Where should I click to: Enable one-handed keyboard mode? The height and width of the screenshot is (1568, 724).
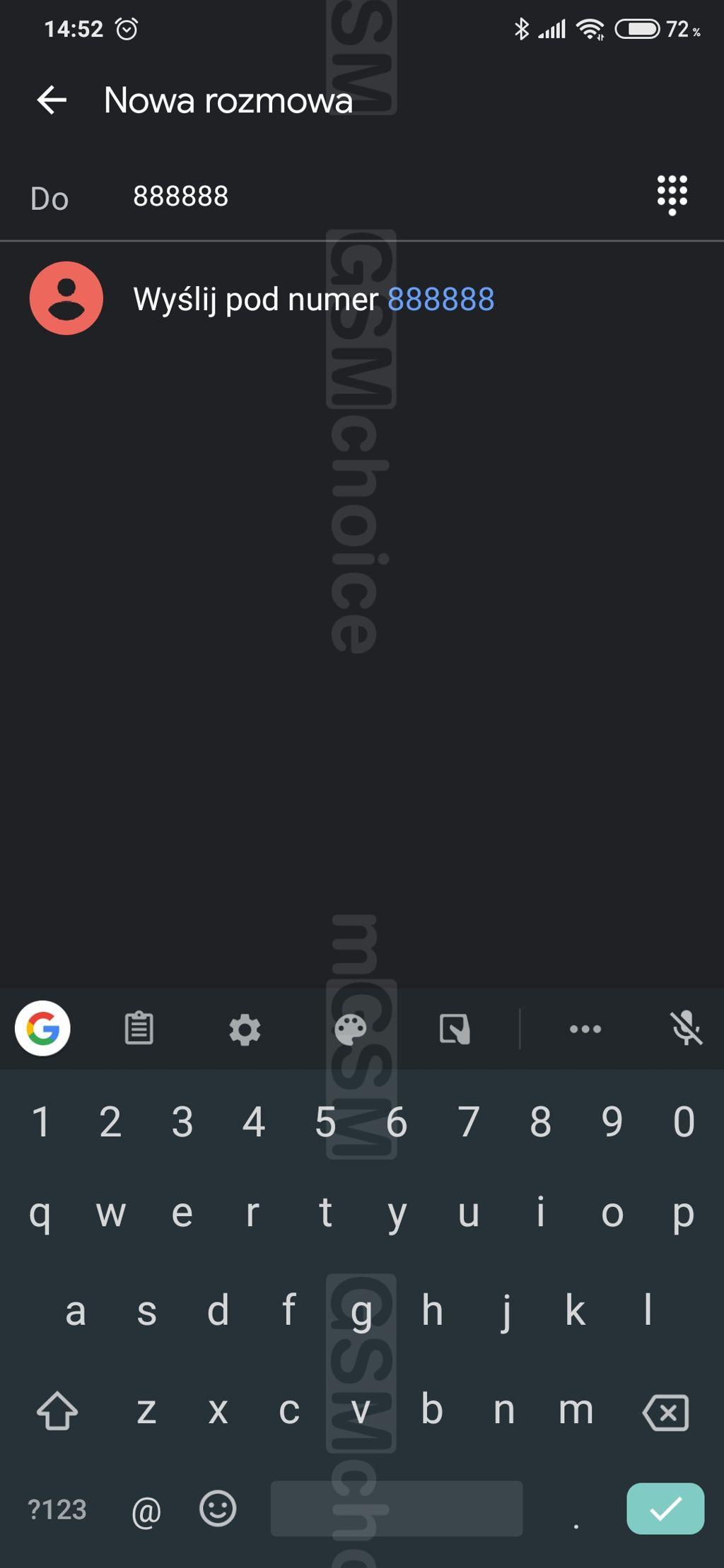(455, 1029)
